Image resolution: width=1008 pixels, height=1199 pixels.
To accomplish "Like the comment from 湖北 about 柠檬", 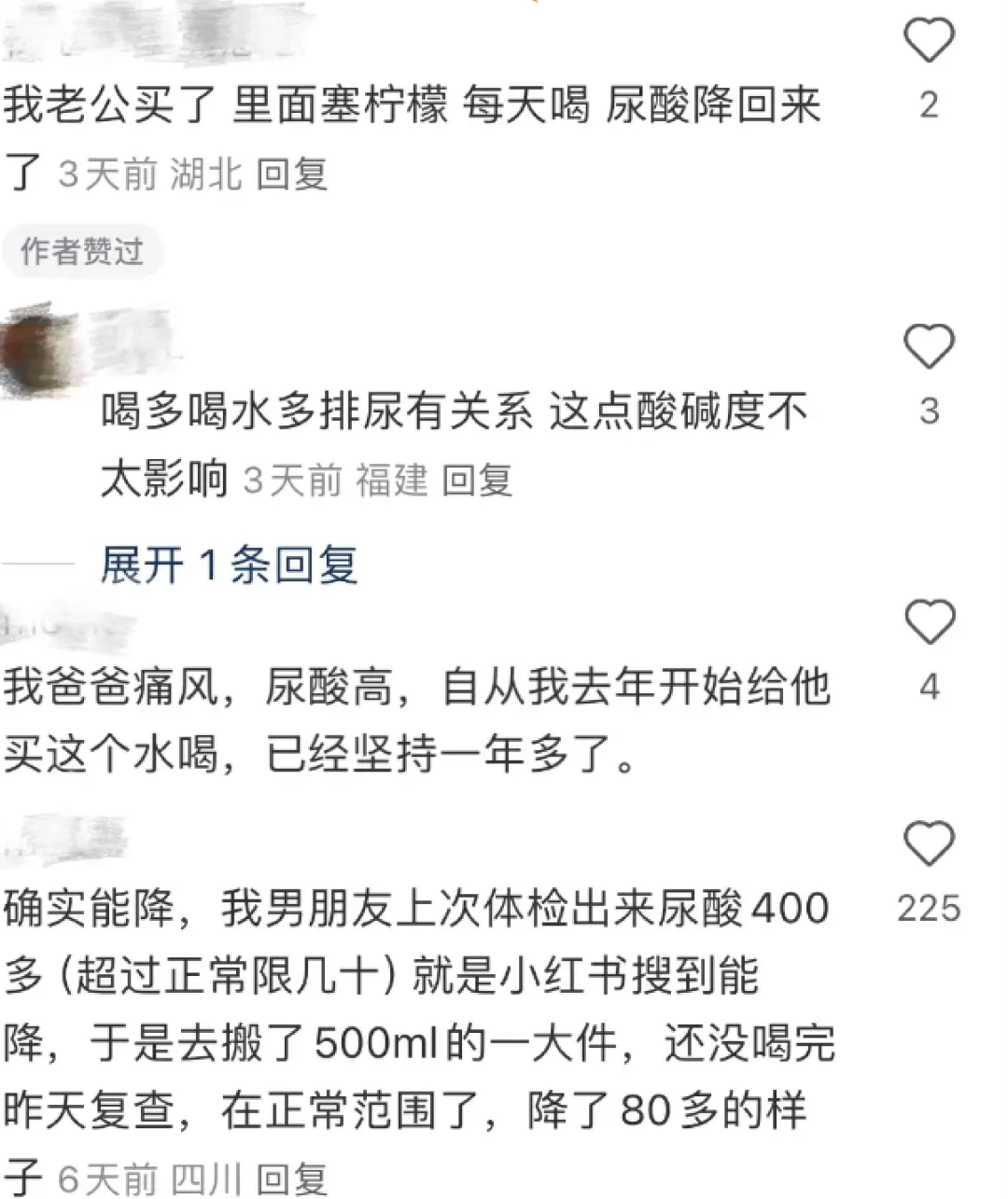I will click(929, 41).
